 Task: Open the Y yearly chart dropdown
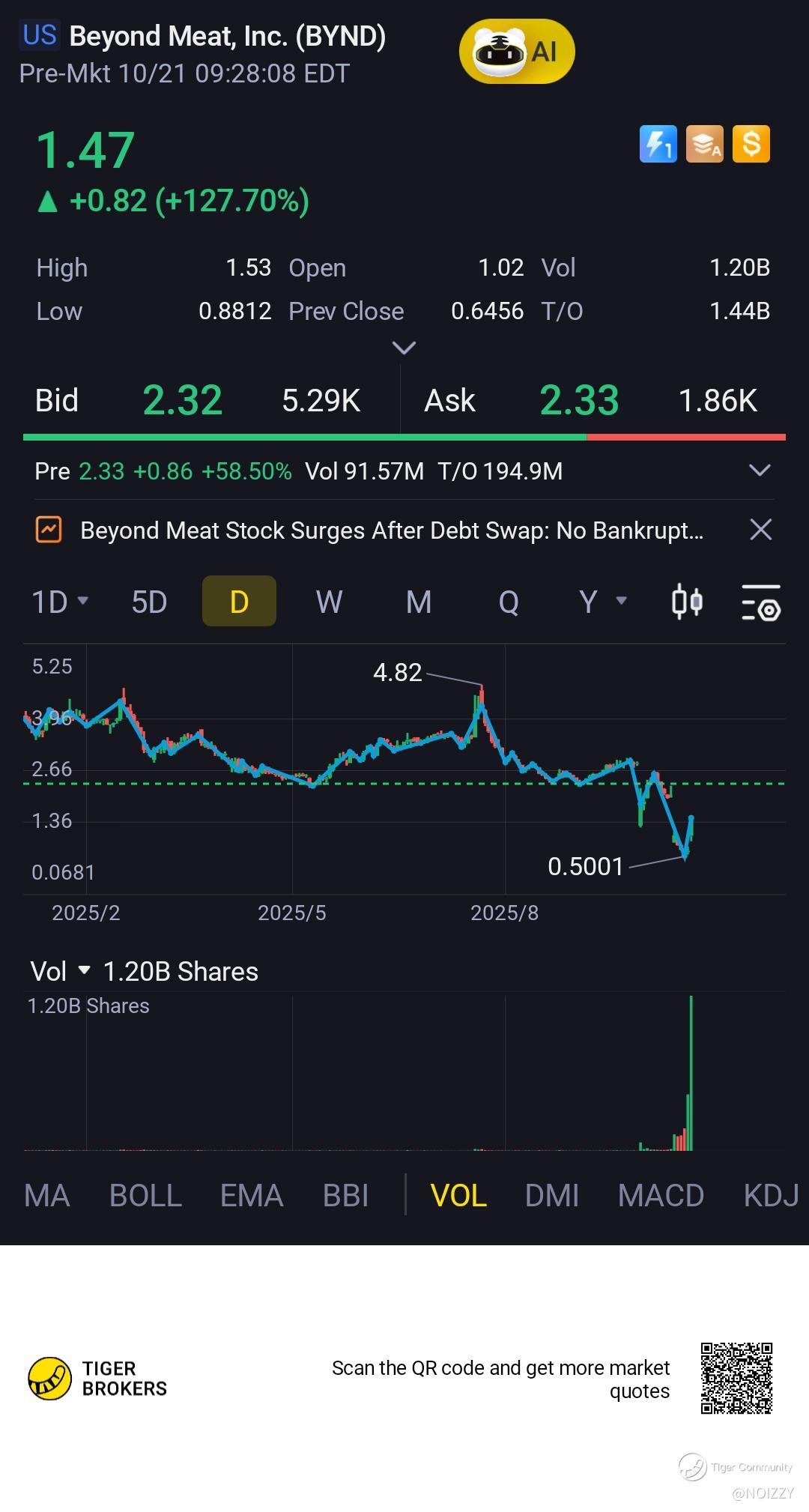click(602, 602)
